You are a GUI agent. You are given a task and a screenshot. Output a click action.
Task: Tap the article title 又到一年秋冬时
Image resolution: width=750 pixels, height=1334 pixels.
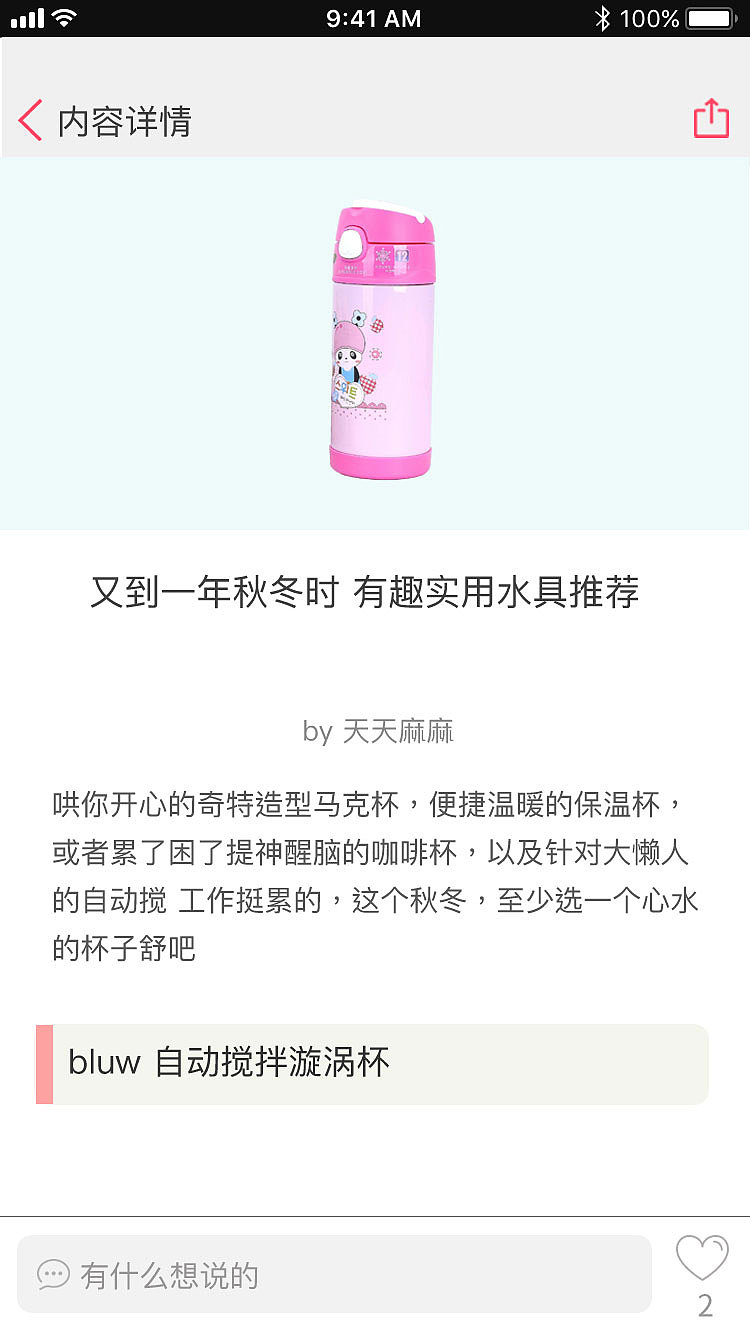pyautogui.click(x=375, y=591)
